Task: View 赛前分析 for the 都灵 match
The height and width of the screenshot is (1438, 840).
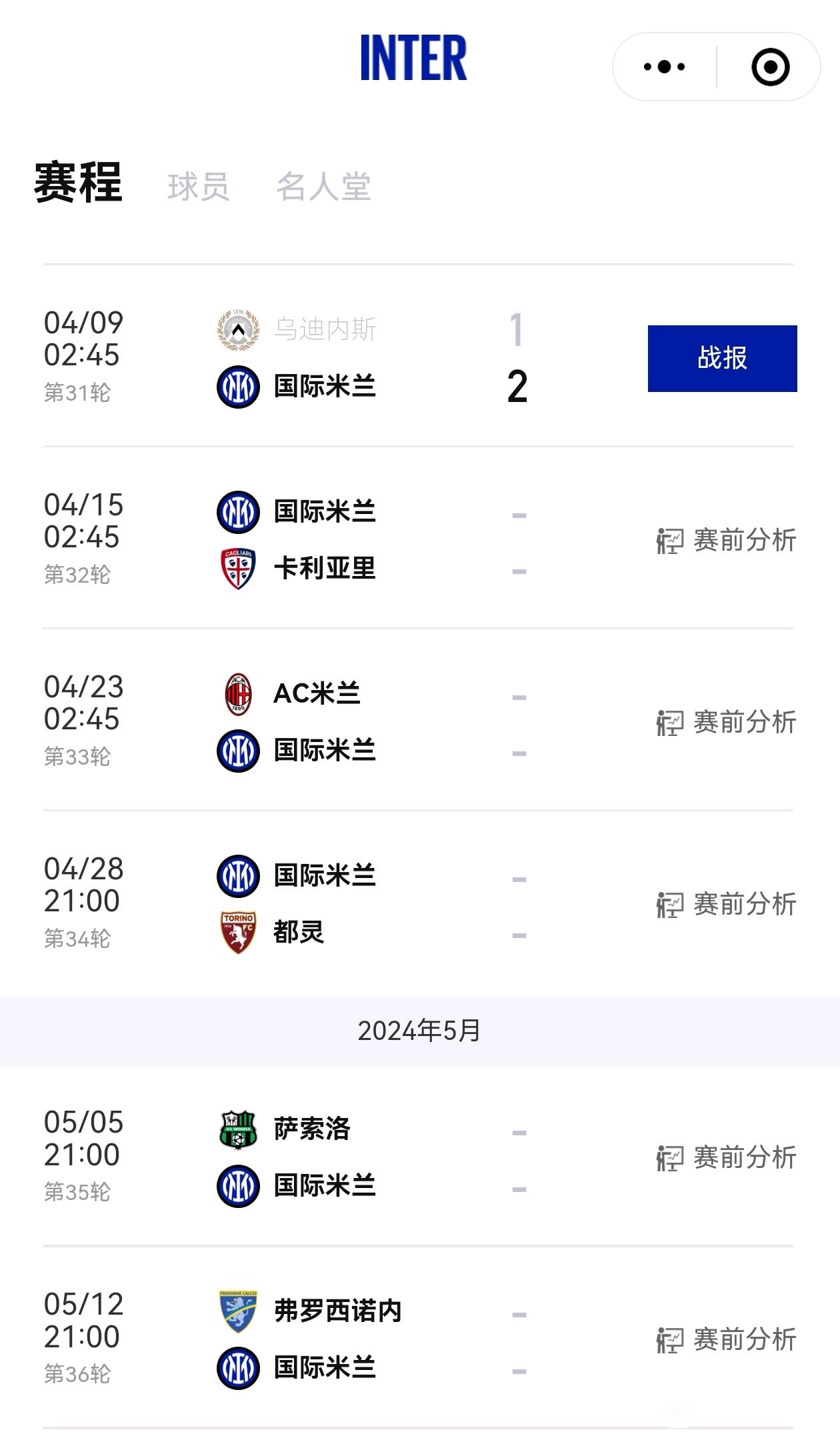Action: click(726, 904)
